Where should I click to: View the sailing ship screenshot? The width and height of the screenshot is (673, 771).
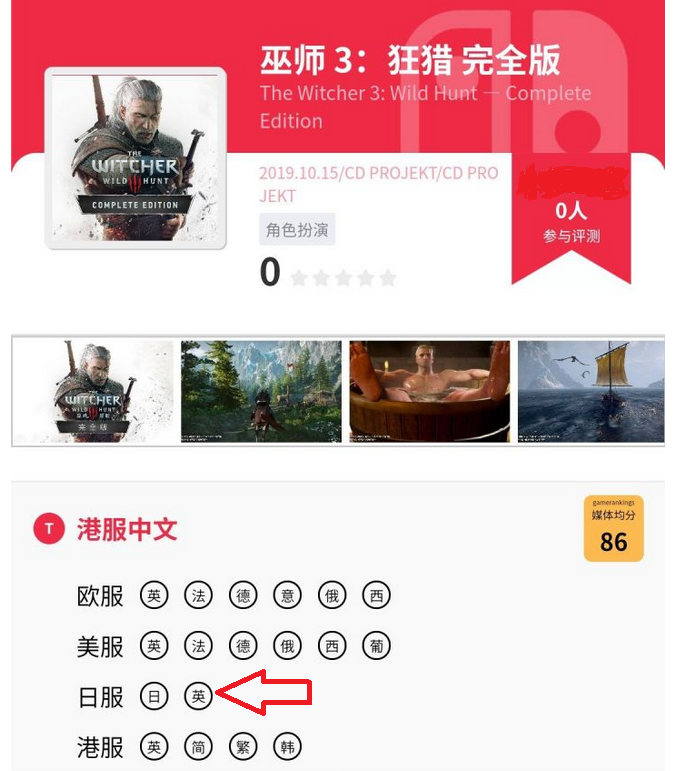(x=590, y=391)
